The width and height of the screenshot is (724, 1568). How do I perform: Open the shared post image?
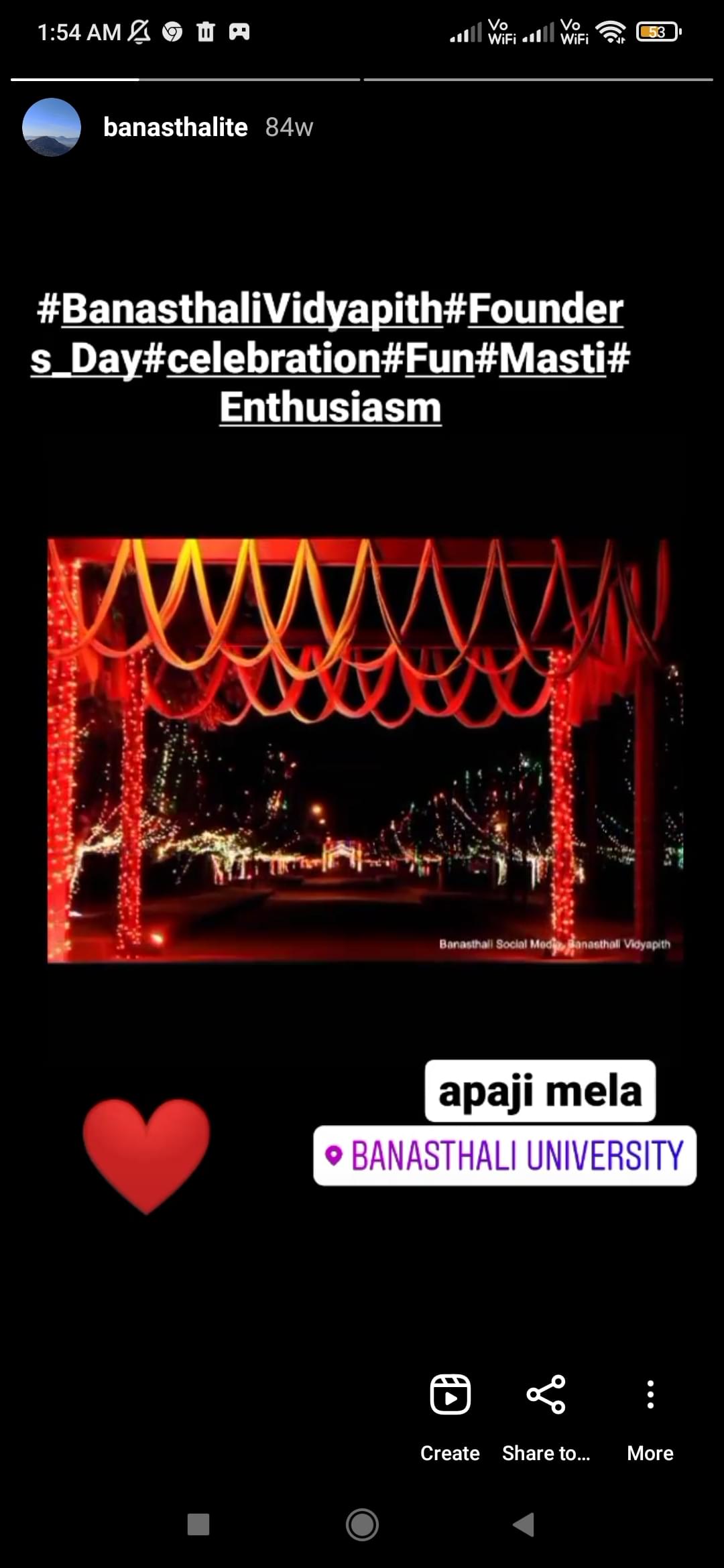[365, 750]
